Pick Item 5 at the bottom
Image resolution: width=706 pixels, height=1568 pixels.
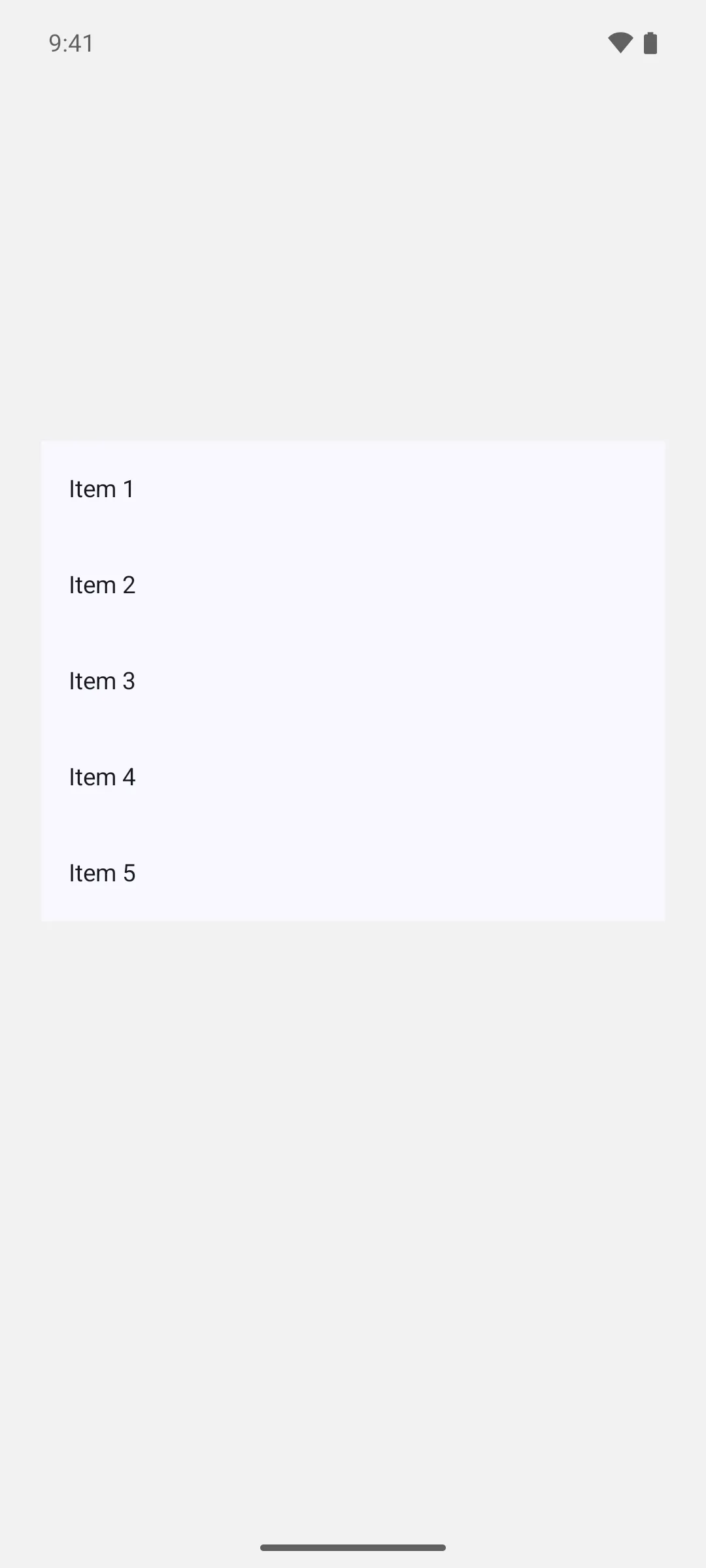click(353, 873)
